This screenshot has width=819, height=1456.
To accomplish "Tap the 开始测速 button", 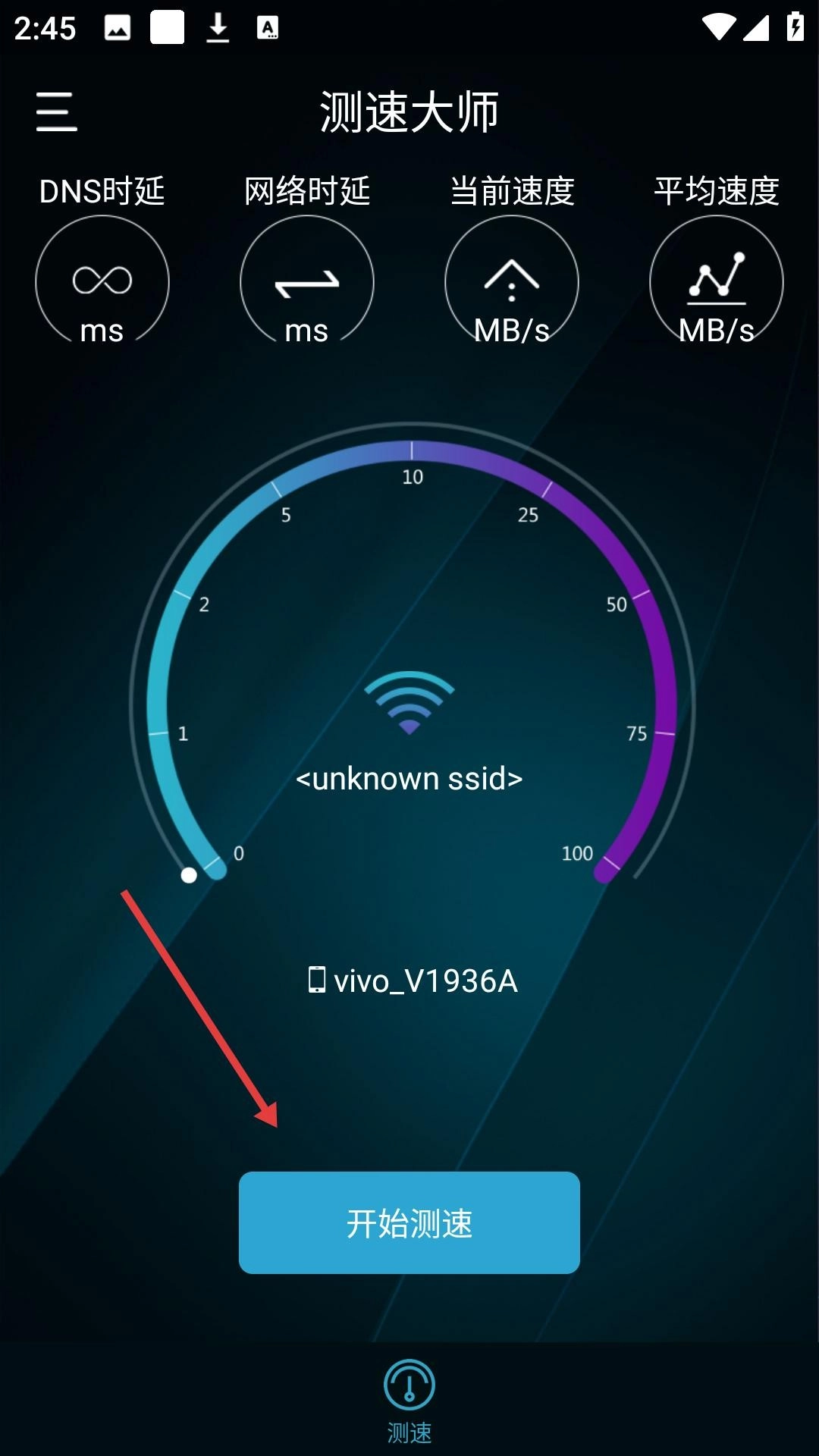I will click(409, 1222).
